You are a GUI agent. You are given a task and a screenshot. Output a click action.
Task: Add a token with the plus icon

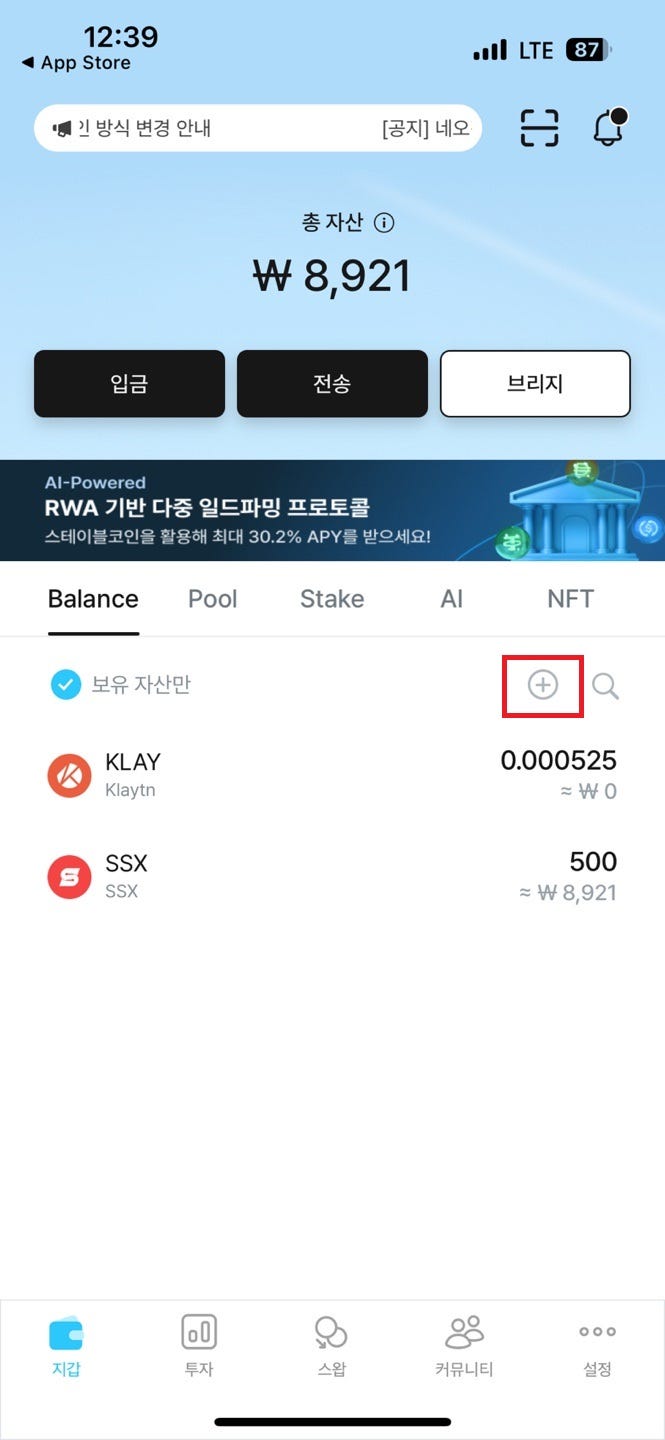tap(543, 685)
